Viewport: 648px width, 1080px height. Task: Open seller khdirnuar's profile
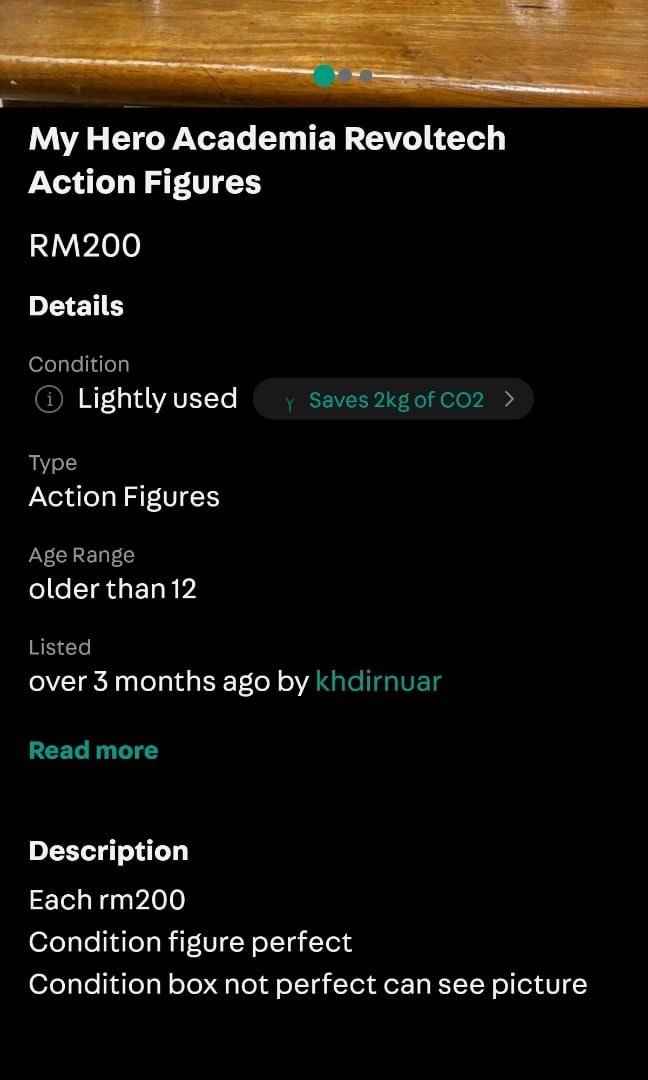(378, 681)
